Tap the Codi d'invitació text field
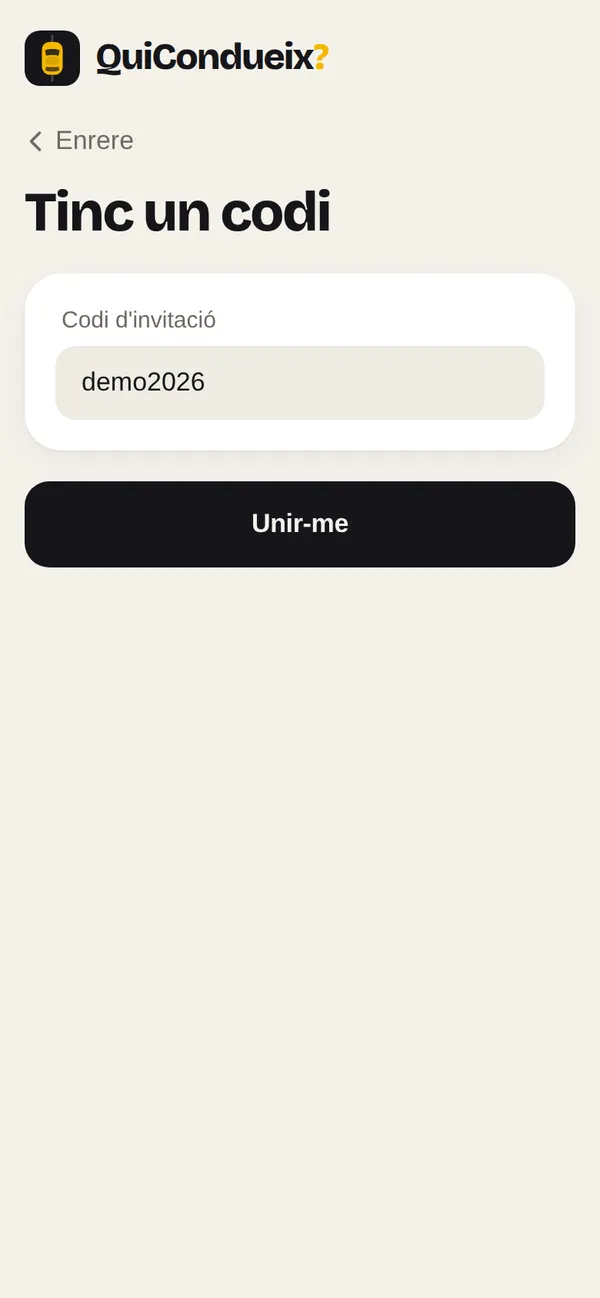 (x=300, y=383)
